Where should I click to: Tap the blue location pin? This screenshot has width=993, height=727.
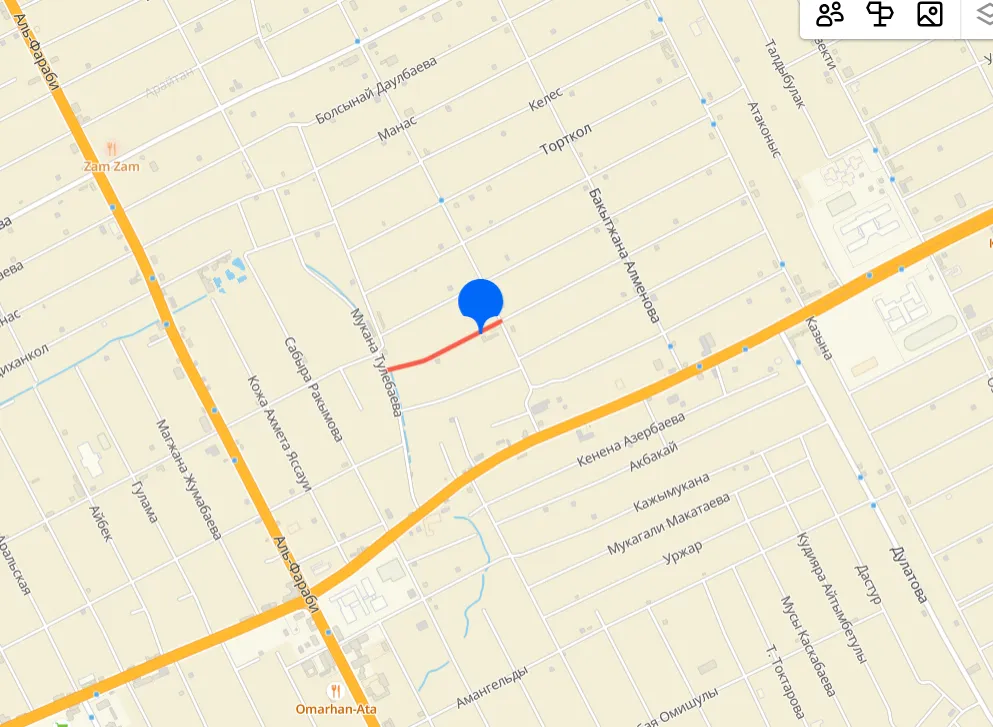[480, 302]
